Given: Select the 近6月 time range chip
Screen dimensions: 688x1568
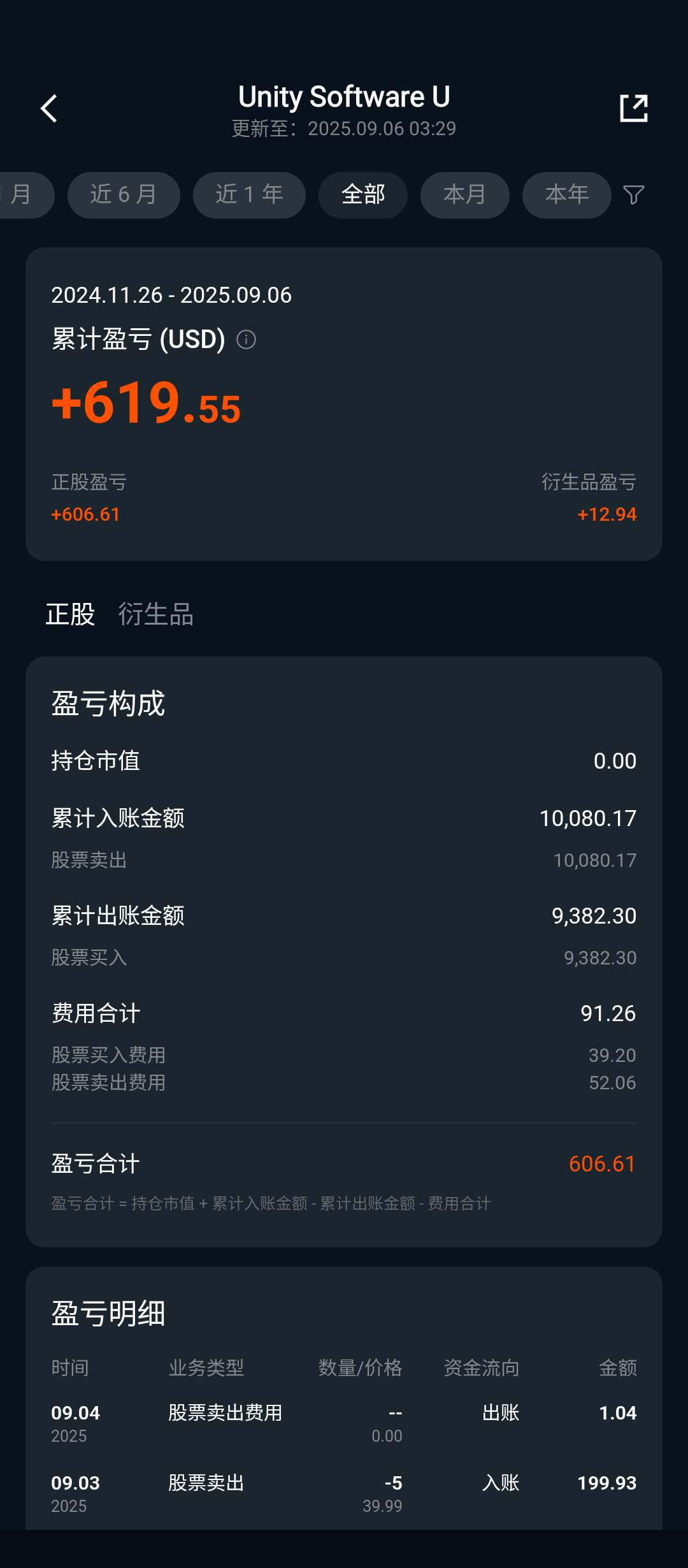Looking at the screenshot, I should point(124,195).
